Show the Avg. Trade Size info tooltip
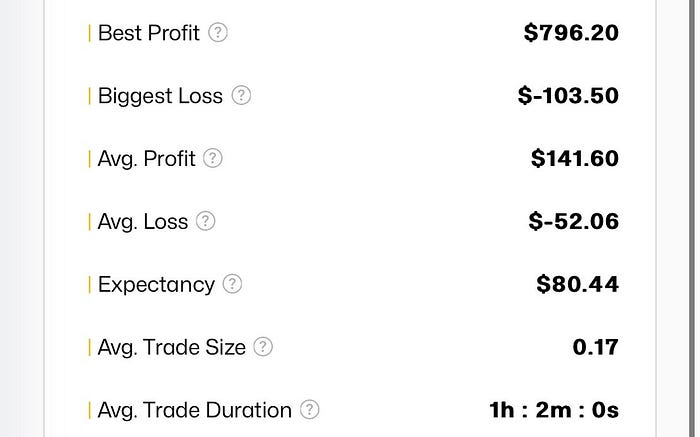The height and width of the screenshot is (437, 700). [x=263, y=347]
